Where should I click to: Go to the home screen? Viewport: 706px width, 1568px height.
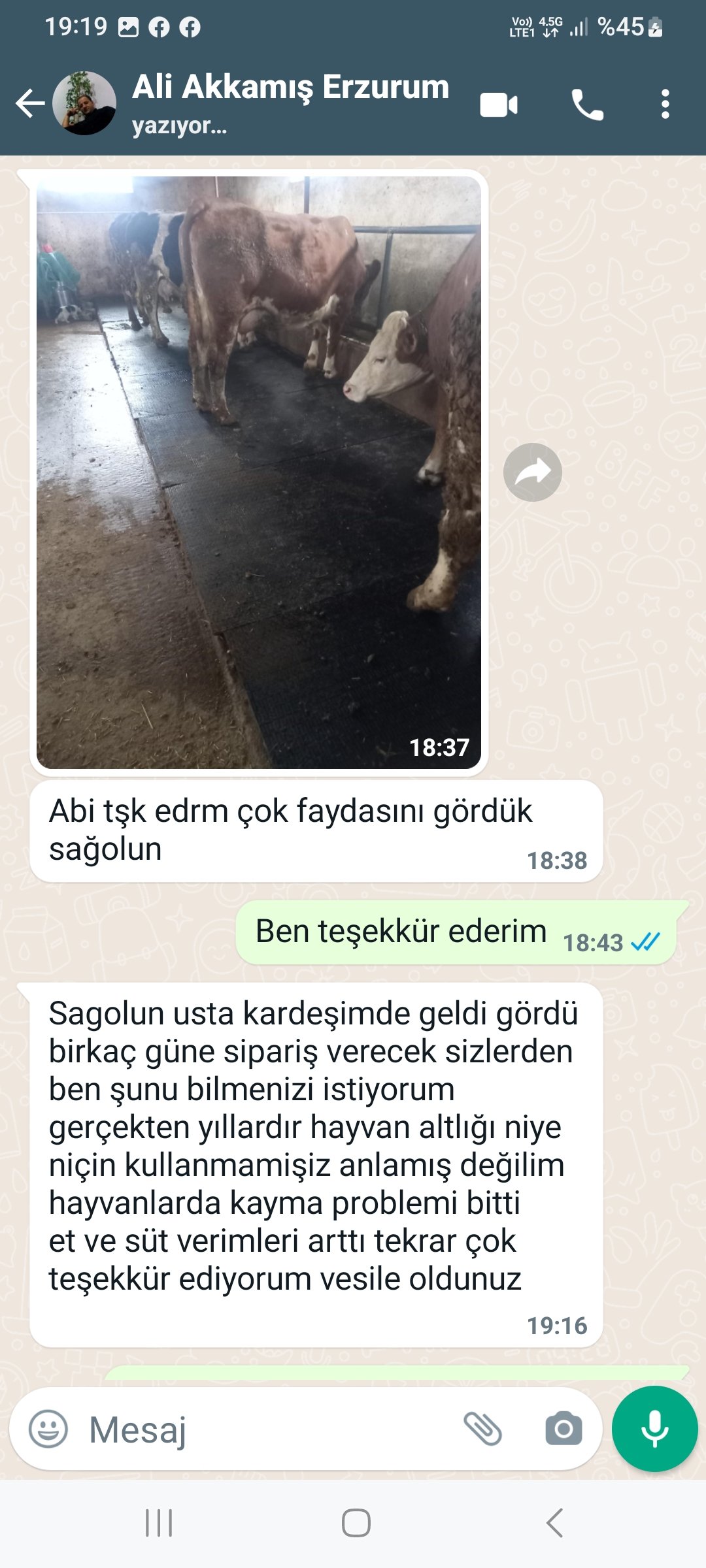pos(356,1523)
